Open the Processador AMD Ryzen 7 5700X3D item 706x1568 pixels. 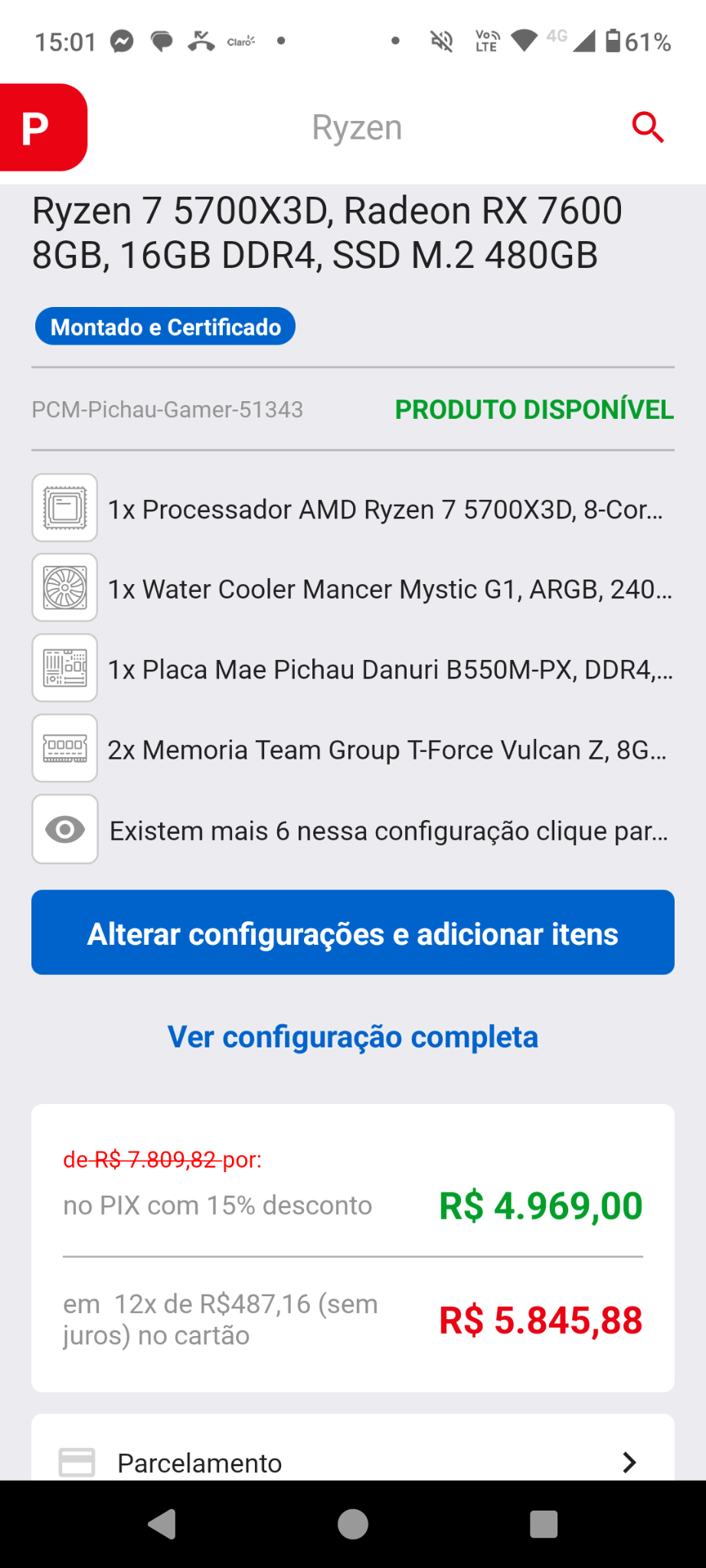pyautogui.click(x=353, y=508)
